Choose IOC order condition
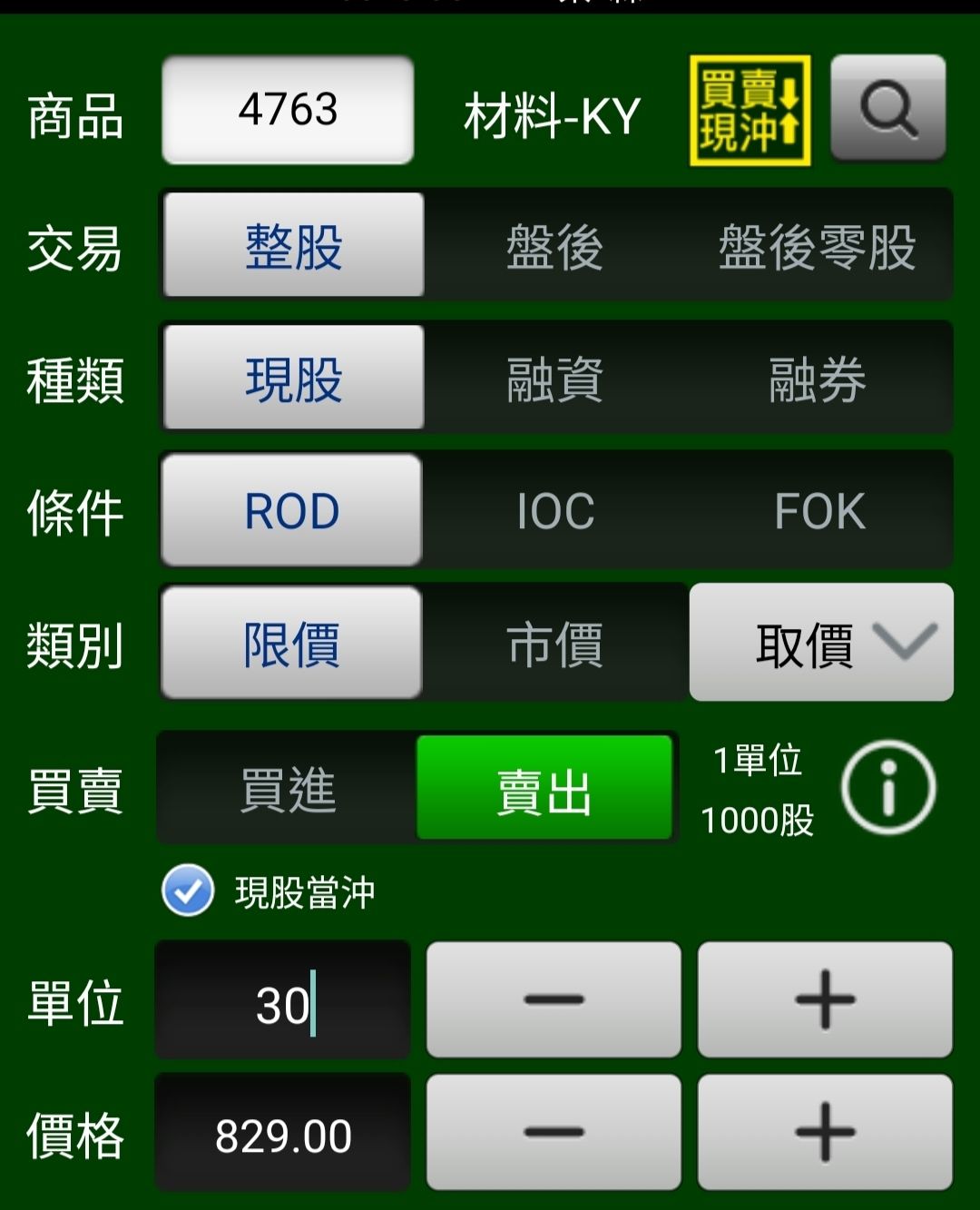Screen dimensions: 980x1210 point(554,510)
